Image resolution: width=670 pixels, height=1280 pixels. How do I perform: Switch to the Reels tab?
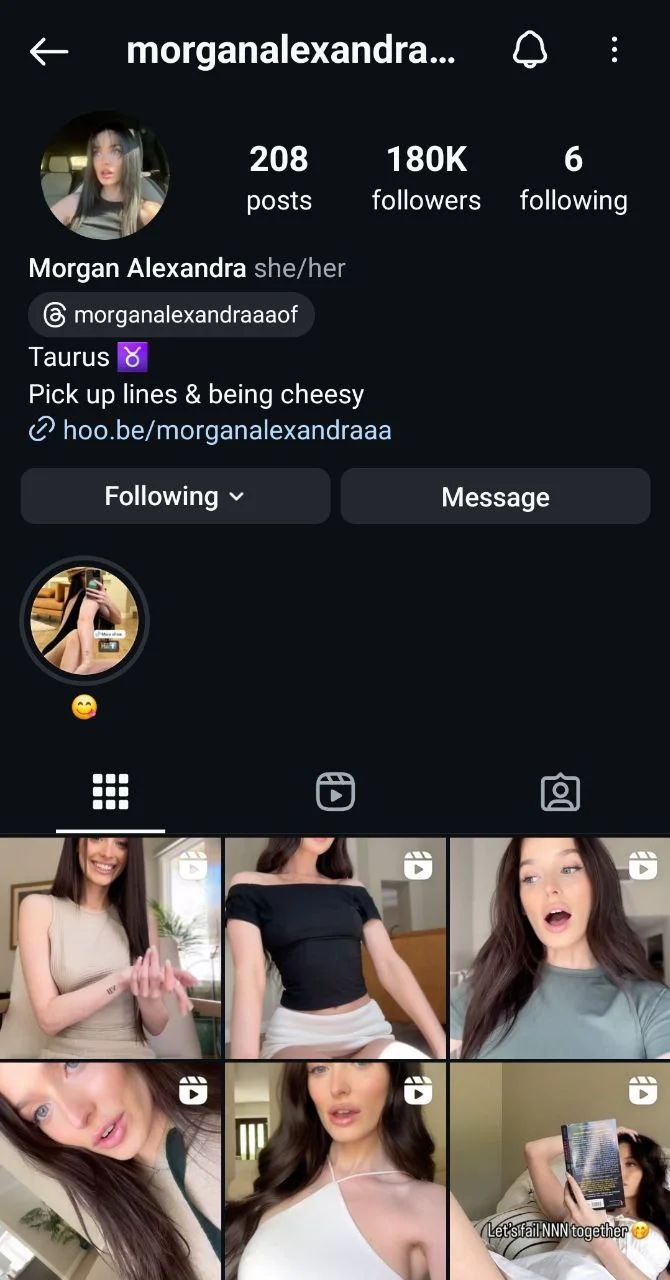(x=335, y=792)
